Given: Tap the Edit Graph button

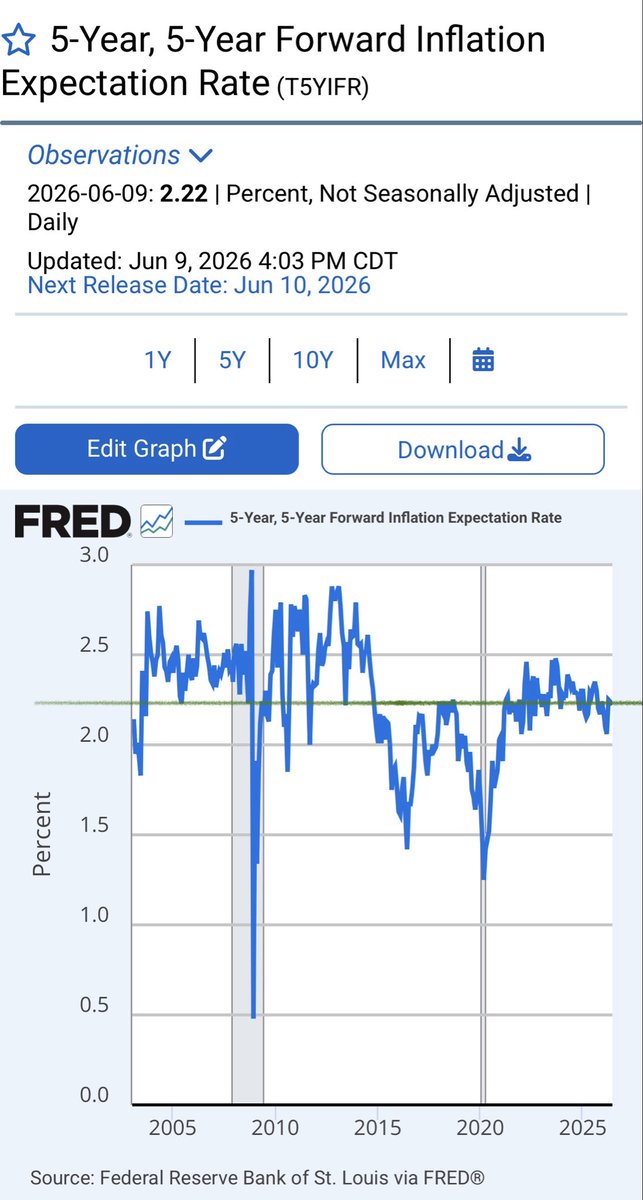Looking at the screenshot, I should tap(157, 449).
